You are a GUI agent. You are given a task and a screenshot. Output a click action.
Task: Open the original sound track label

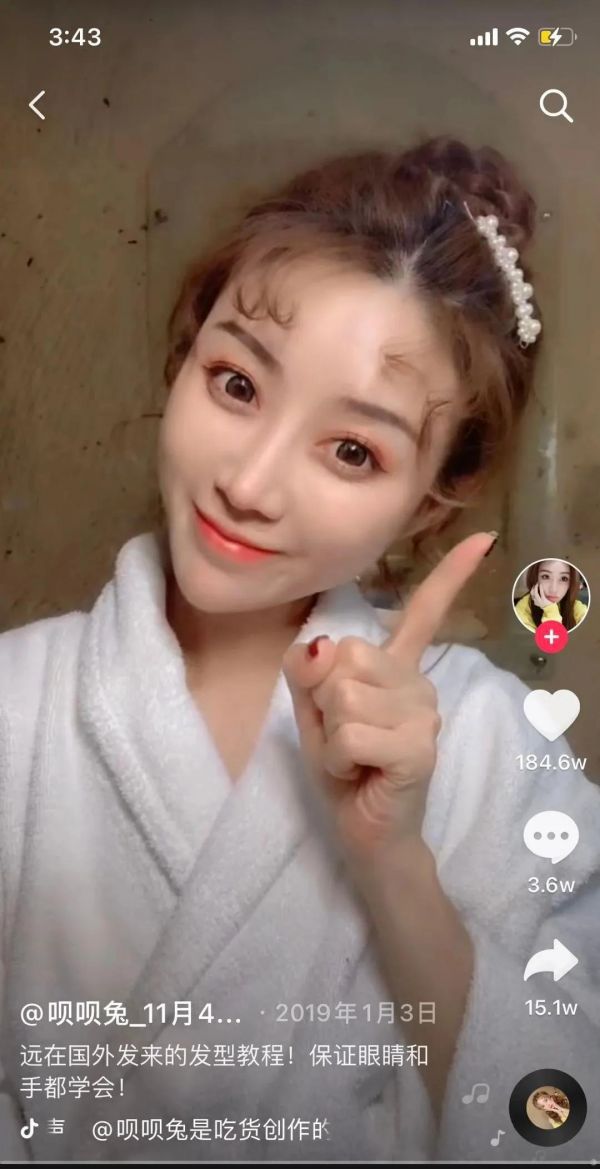click(x=210, y=1130)
